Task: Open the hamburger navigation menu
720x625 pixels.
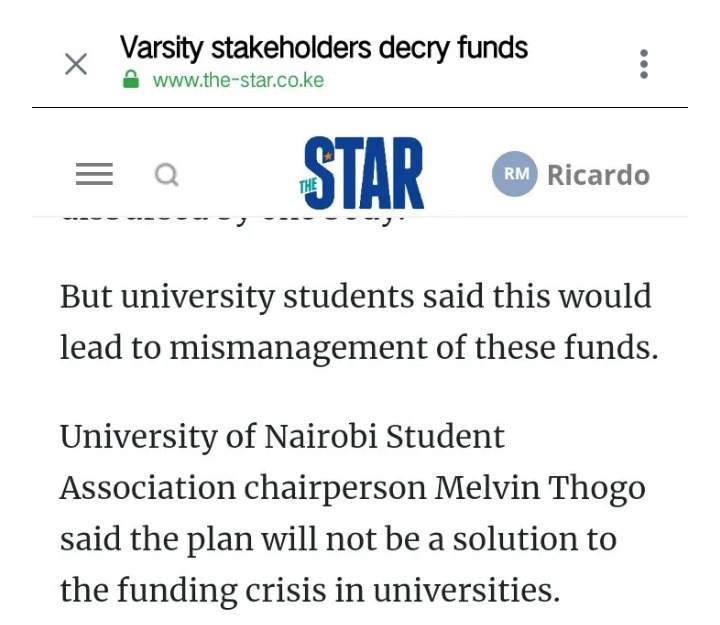Action: (95, 175)
